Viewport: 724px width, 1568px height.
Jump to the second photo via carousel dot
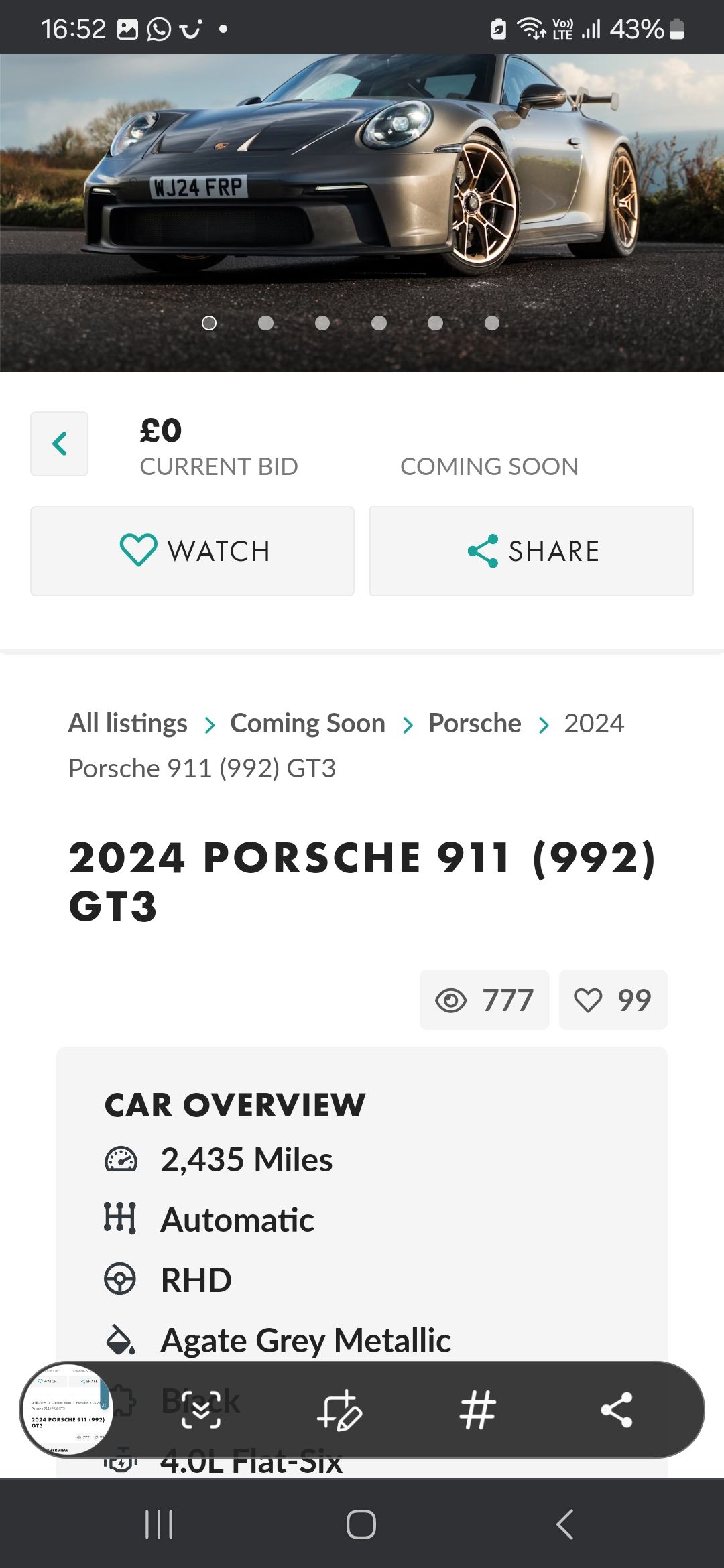pyautogui.click(x=265, y=323)
